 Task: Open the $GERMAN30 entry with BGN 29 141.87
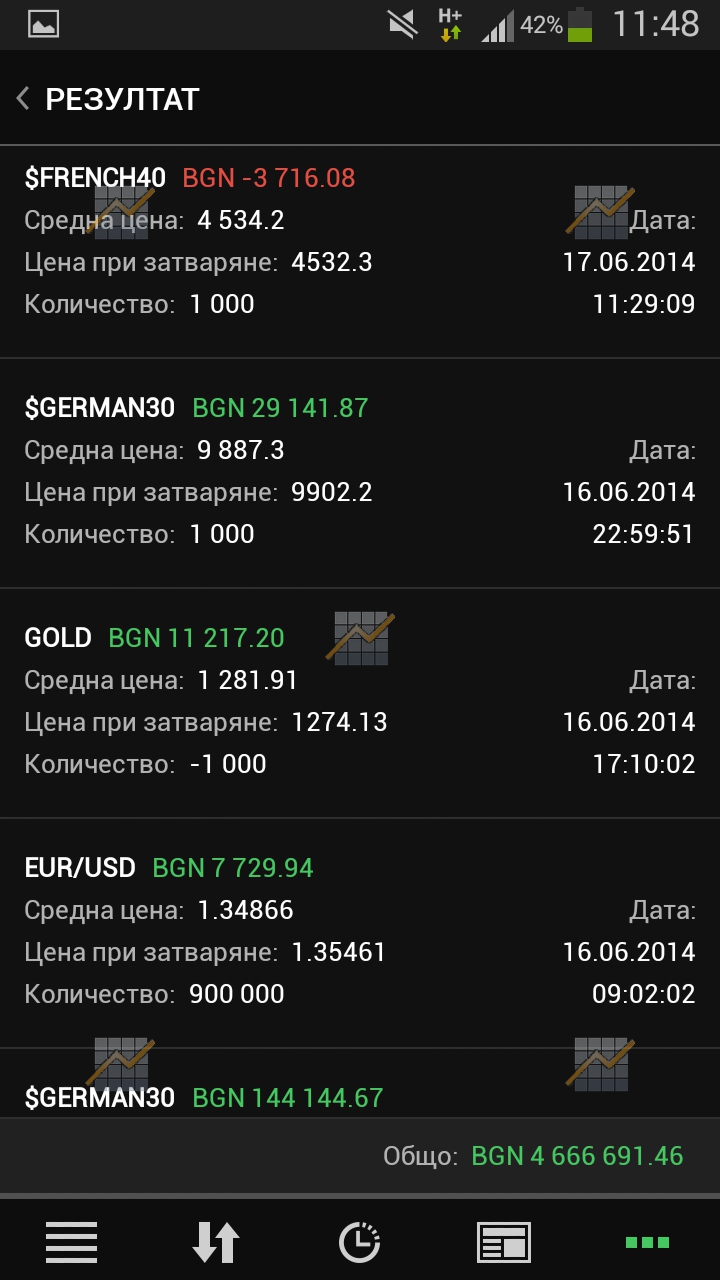coord(360,473)
